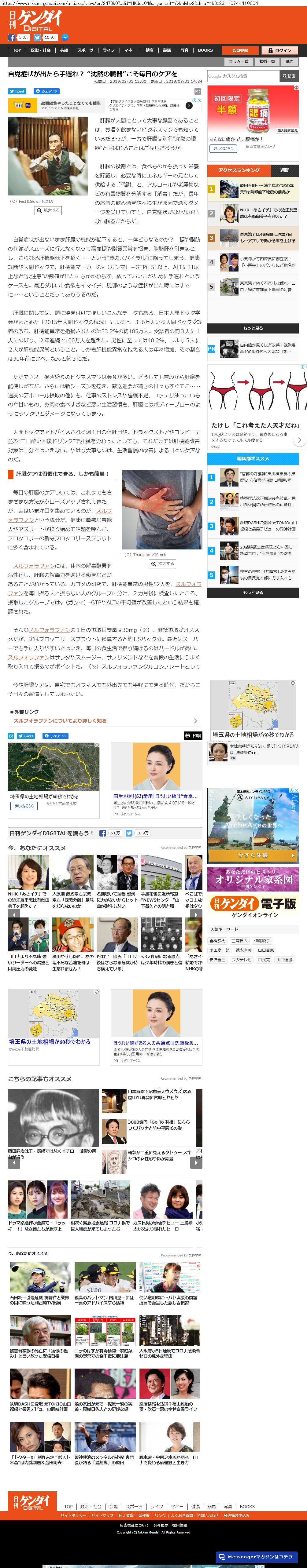The width and height of the screenshot is (307, 1568).
Task: Open the 会員登録 registration button
Action: click(x=240, y=50)
